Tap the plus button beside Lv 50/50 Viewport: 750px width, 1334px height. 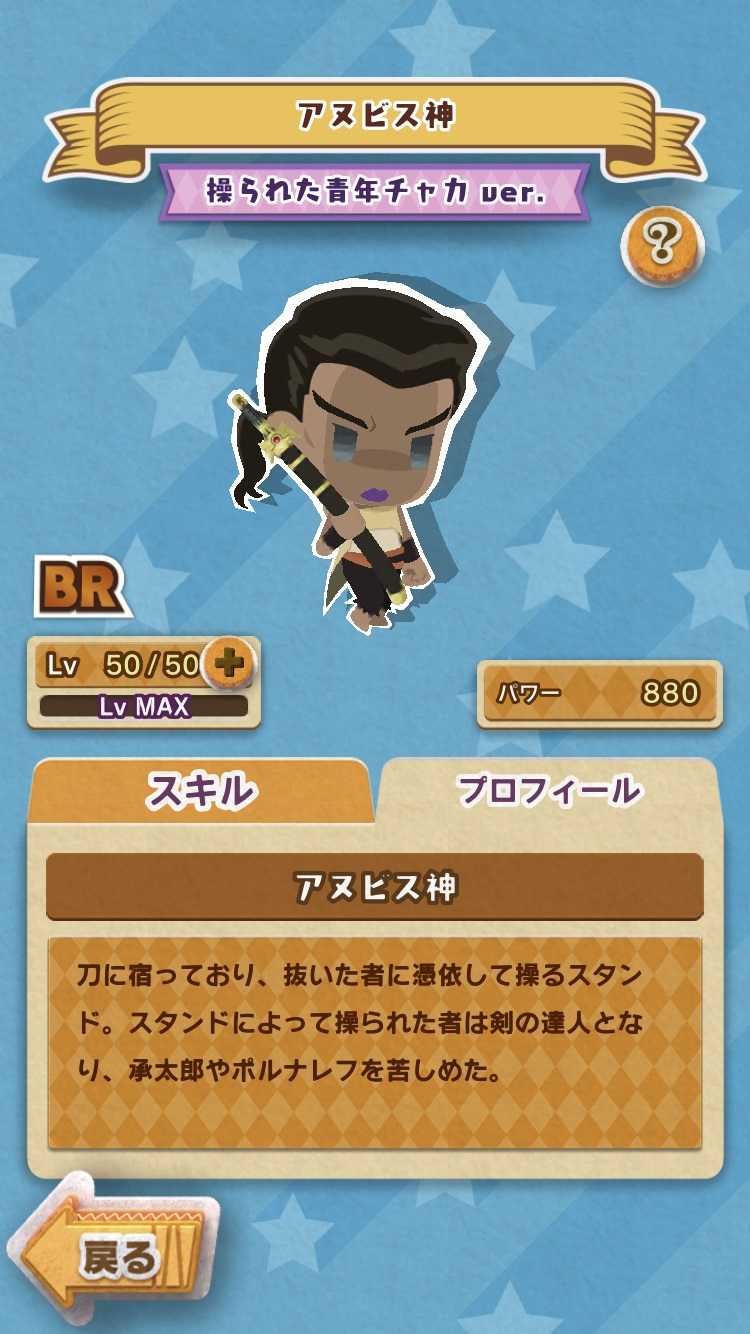[230, 664]
